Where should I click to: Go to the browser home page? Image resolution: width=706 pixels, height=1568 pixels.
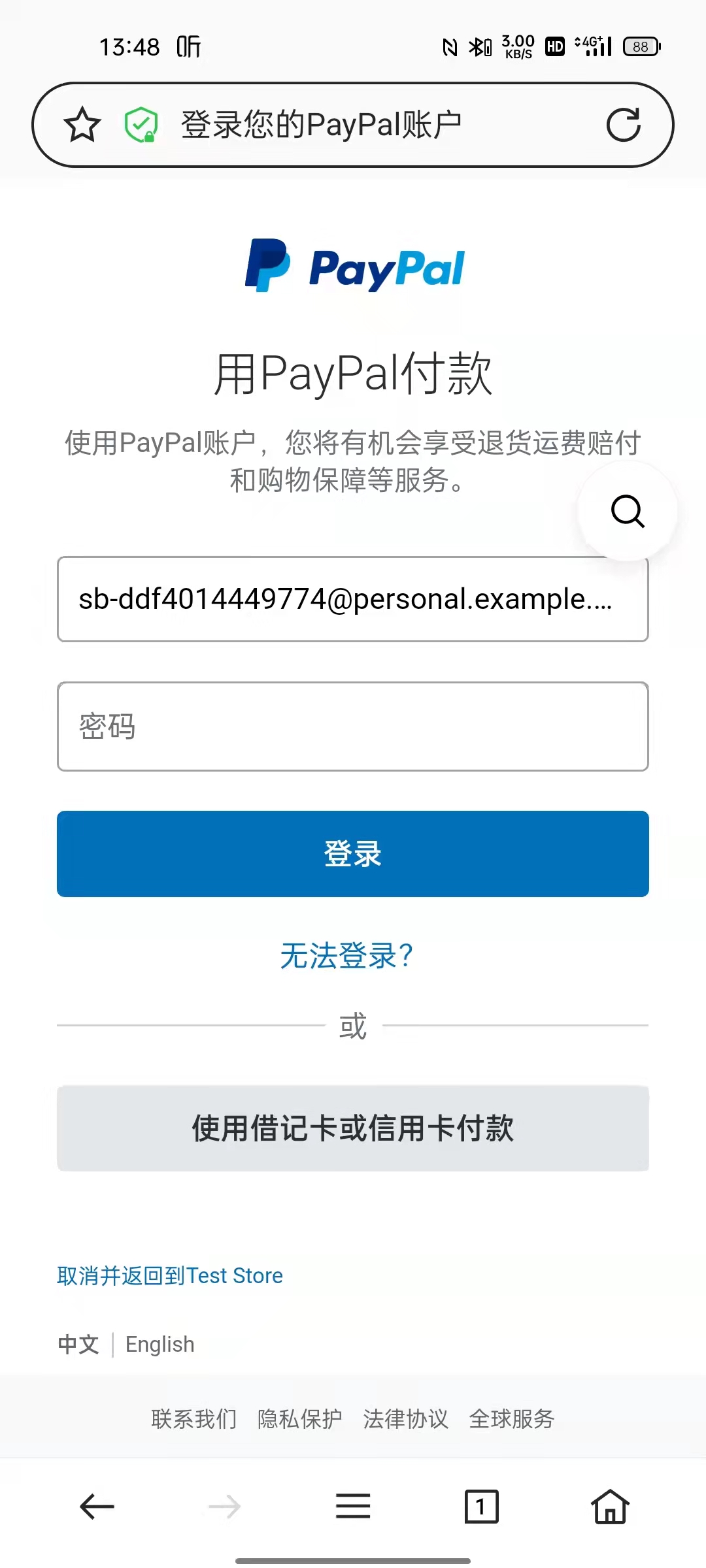pyautogui.click(x=610, y=1507)
